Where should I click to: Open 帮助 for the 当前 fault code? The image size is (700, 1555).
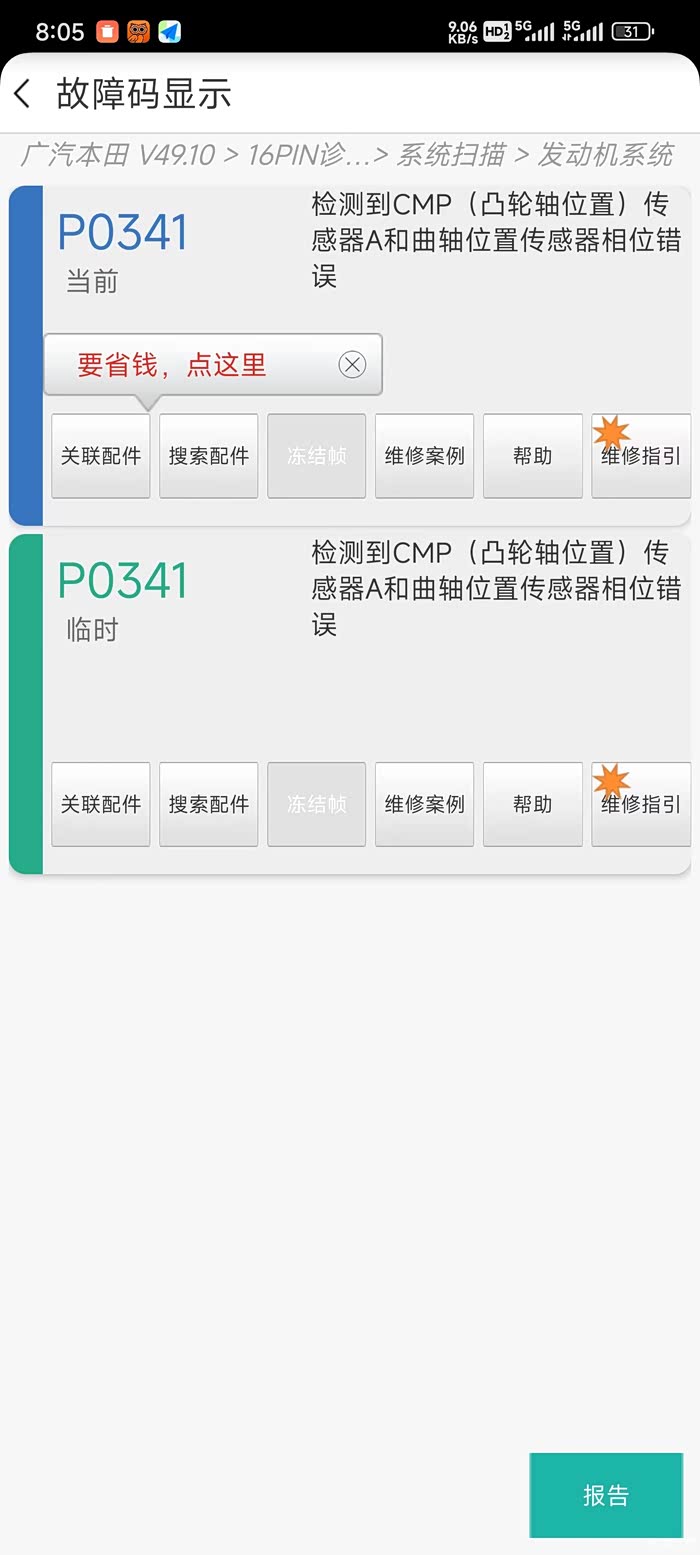pos(533,456)
